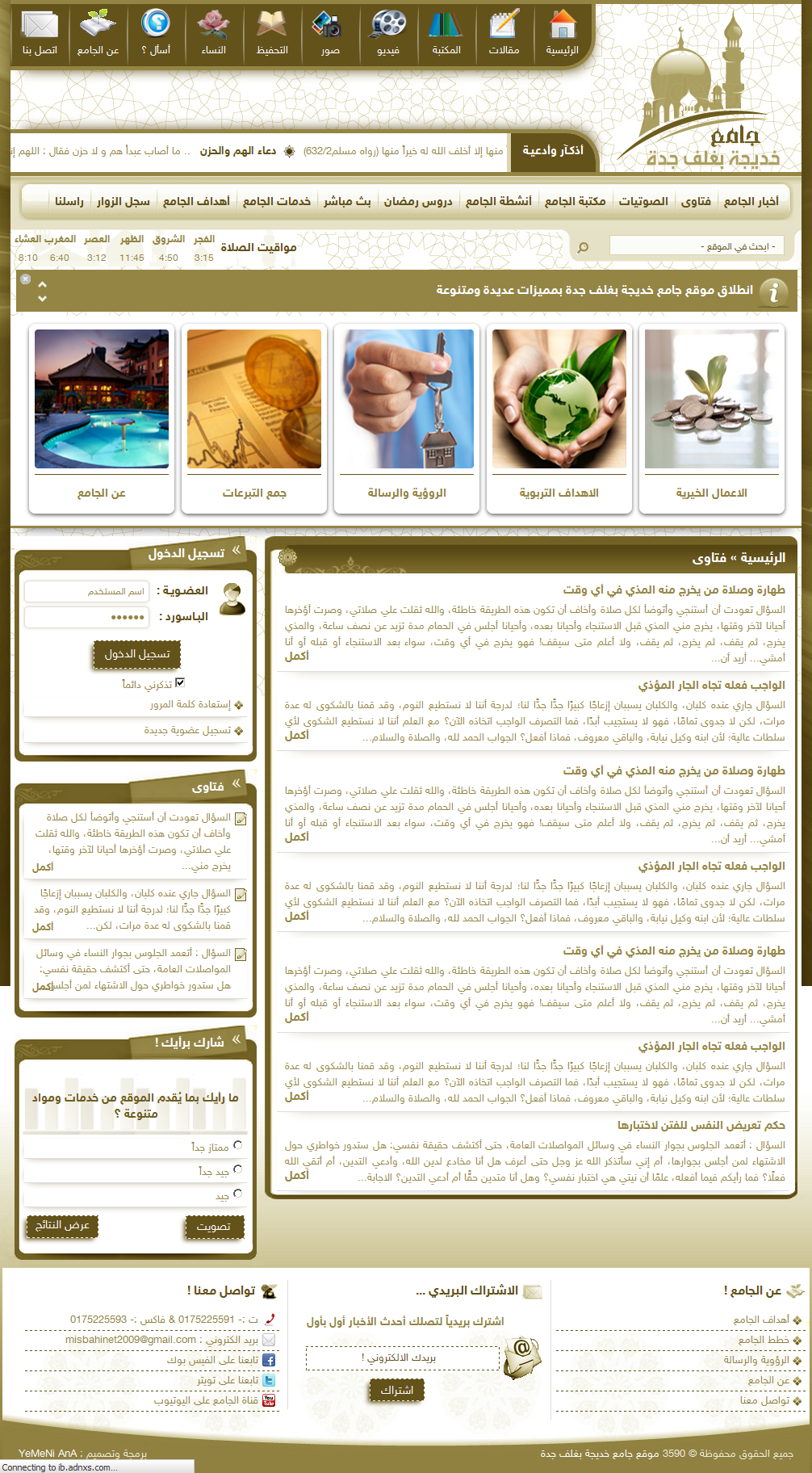Open the فيديو section in top bar
812x1473 pixels.
(x=388, y=34)
